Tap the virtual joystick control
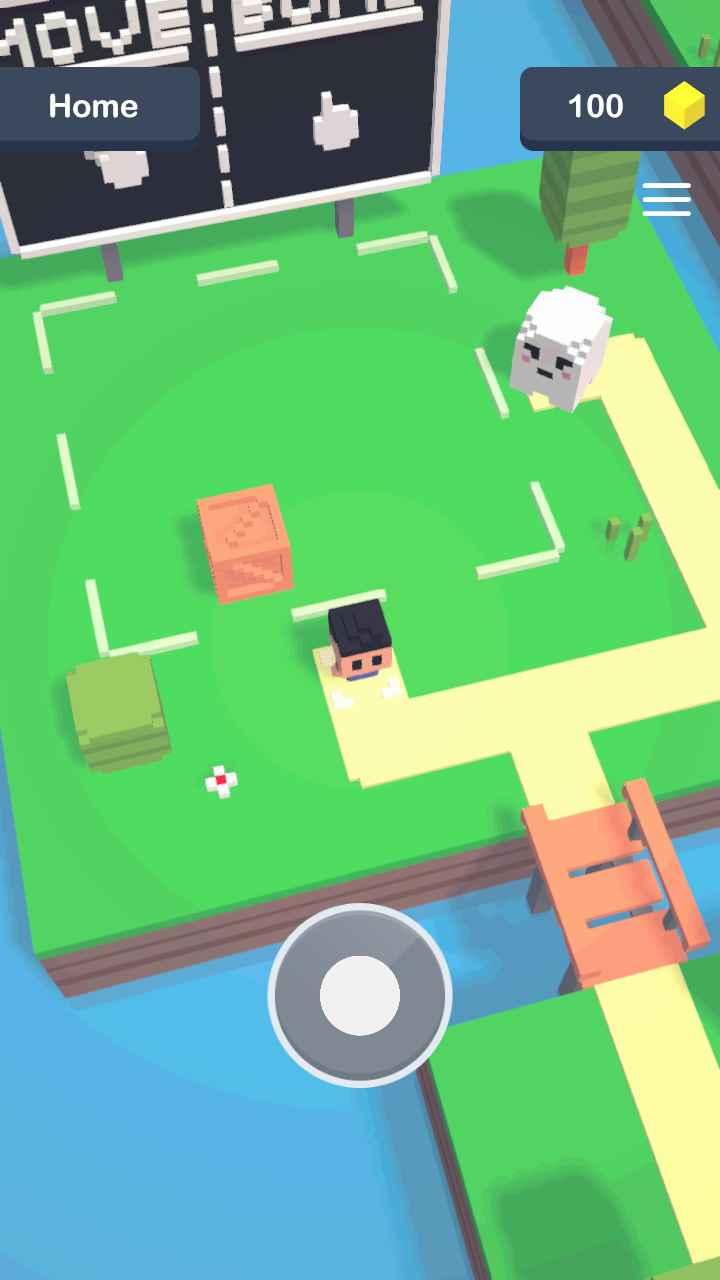 click(x=360, y=995)
